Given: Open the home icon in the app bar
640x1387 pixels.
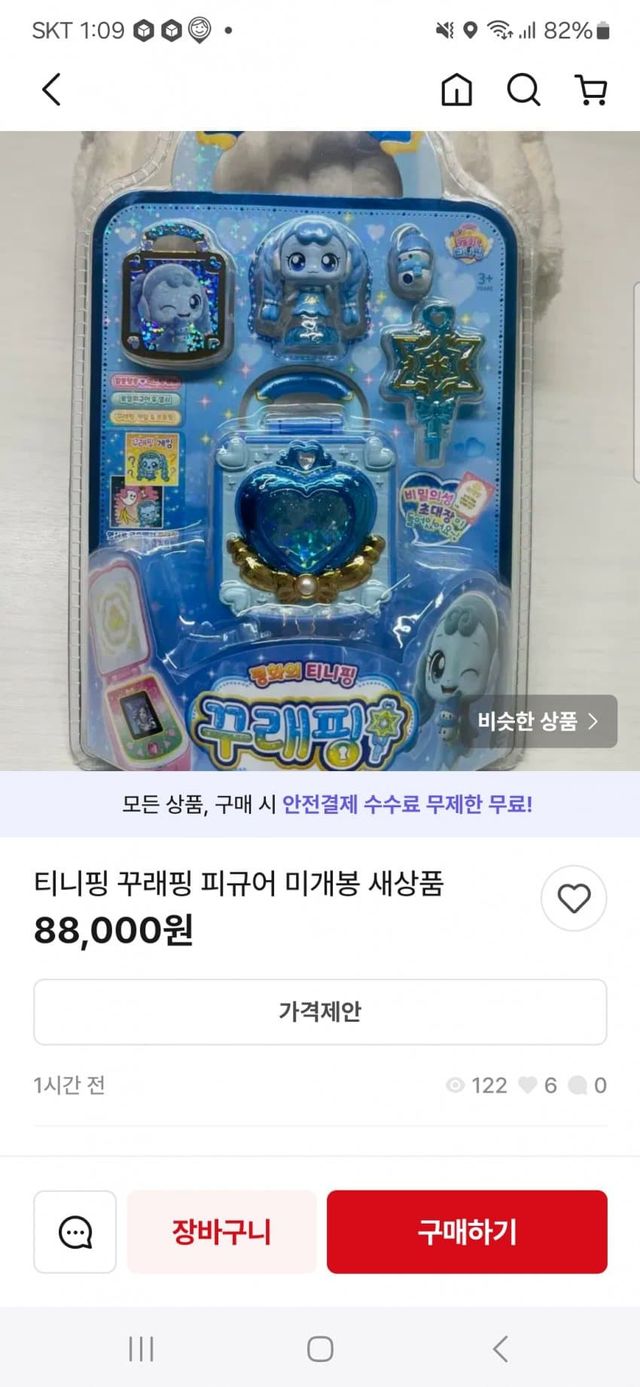Looking at the screenshot, I should coord(457,90).
